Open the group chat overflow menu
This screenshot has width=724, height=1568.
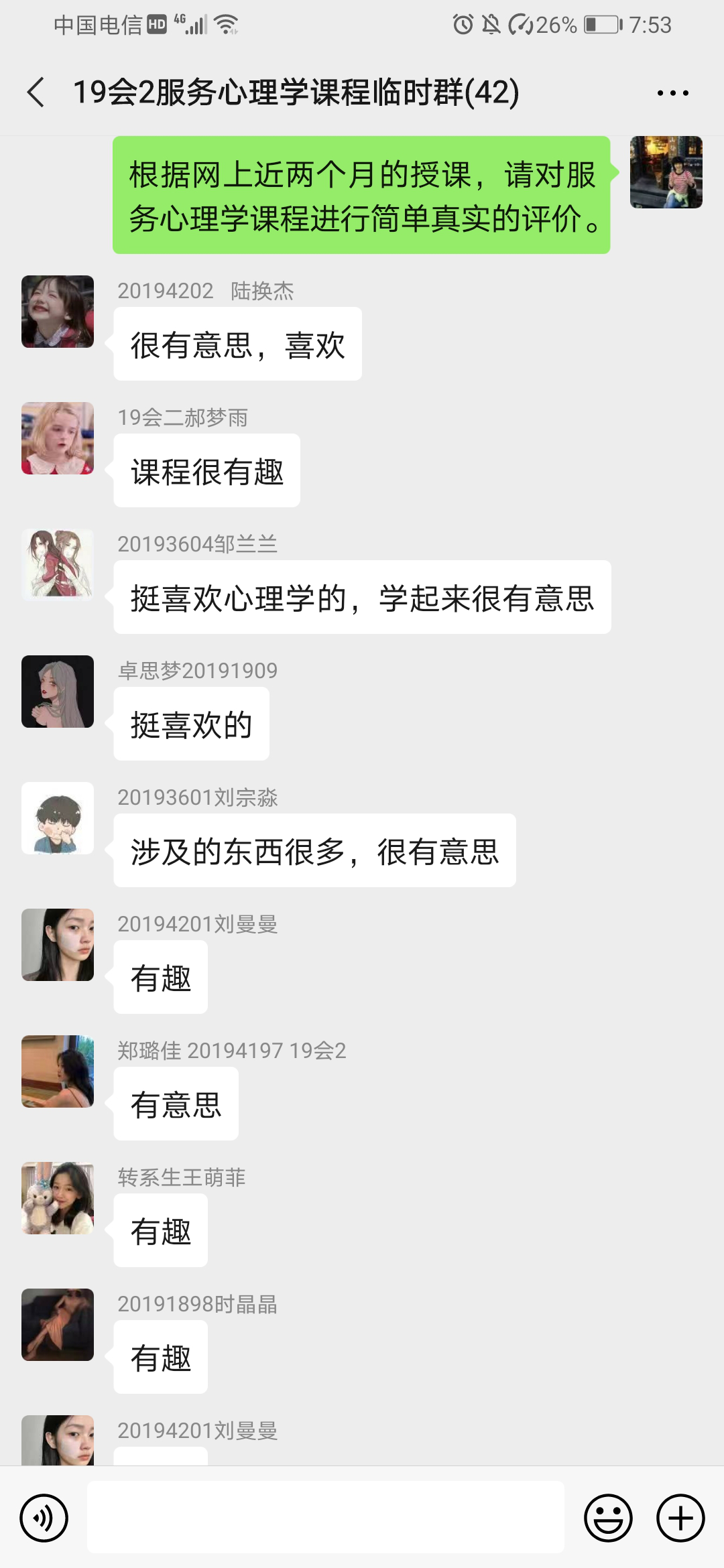pyautogui.click(x=672, y=93)
